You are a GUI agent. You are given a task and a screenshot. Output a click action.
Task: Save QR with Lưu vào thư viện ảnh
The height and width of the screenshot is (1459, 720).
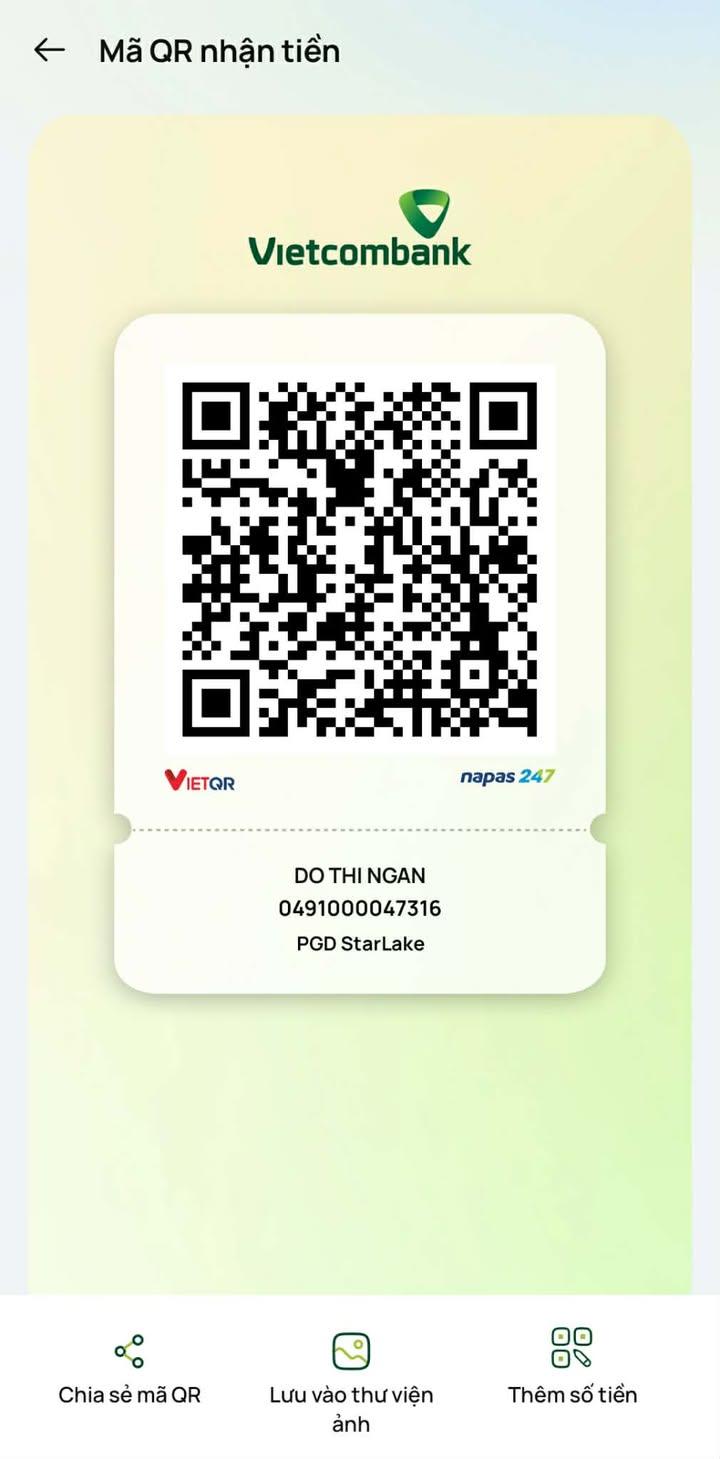pos(351,1375)
